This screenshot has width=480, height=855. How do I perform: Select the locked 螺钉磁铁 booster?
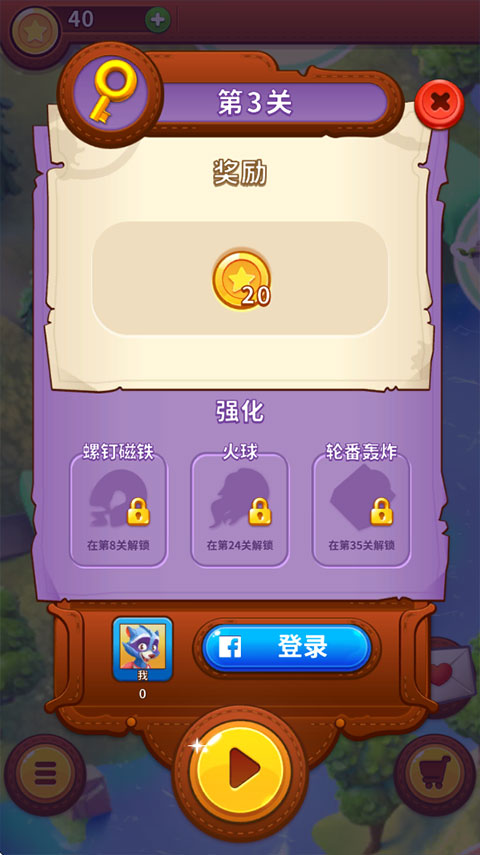pyautogui.click(x=118, y=510)
